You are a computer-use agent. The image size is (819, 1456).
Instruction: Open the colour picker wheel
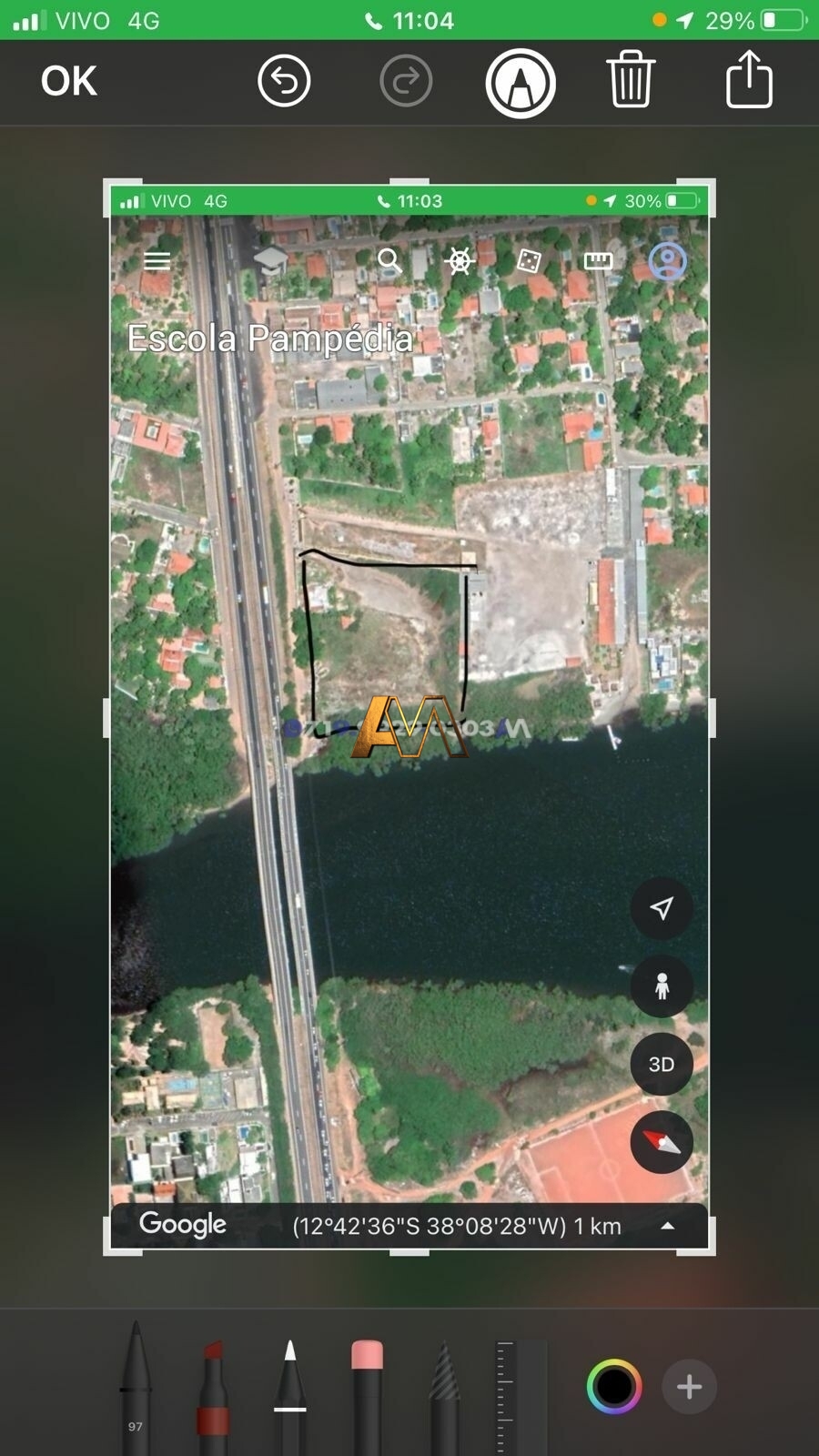click(x=614, y=1387)
